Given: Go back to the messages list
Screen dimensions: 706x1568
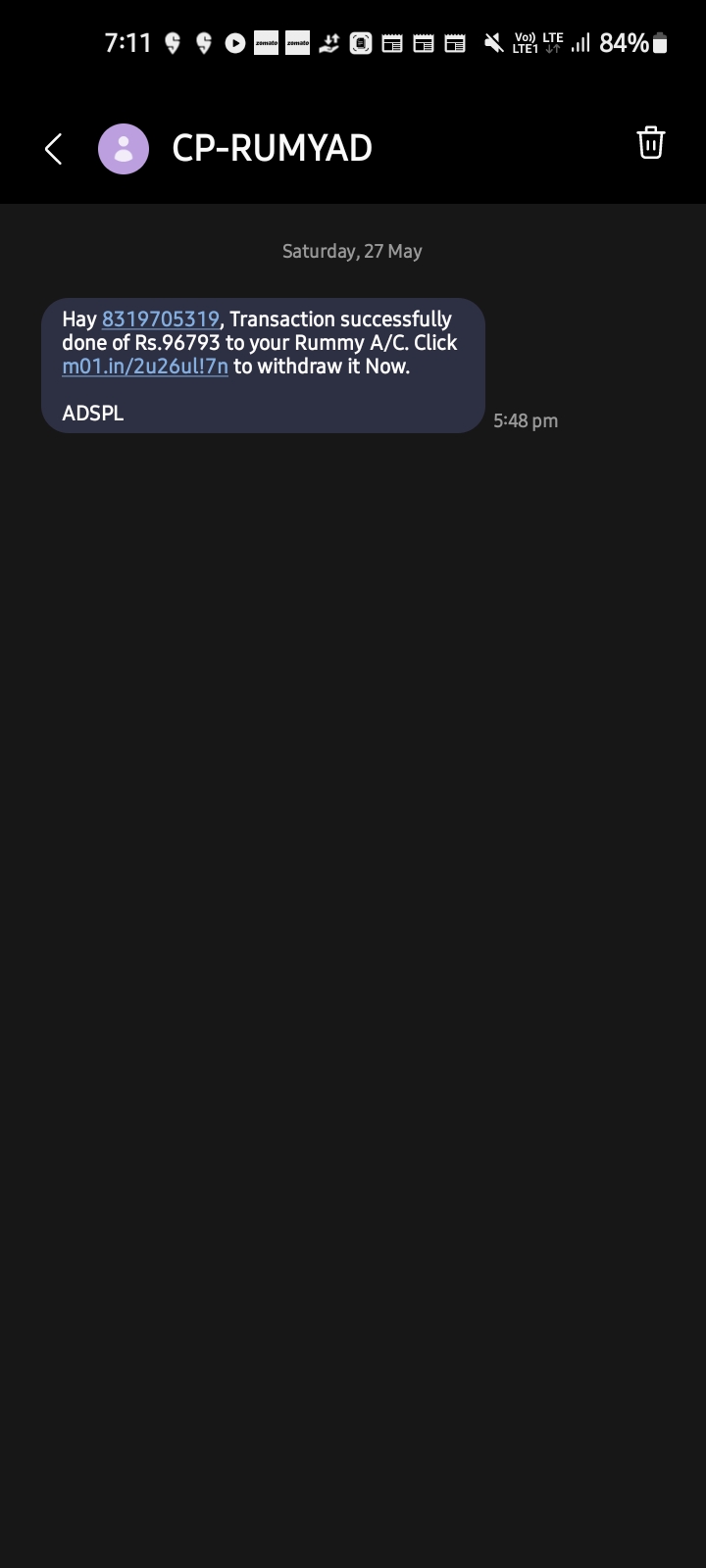Looking at the screenshot, I should pos(54,149).
